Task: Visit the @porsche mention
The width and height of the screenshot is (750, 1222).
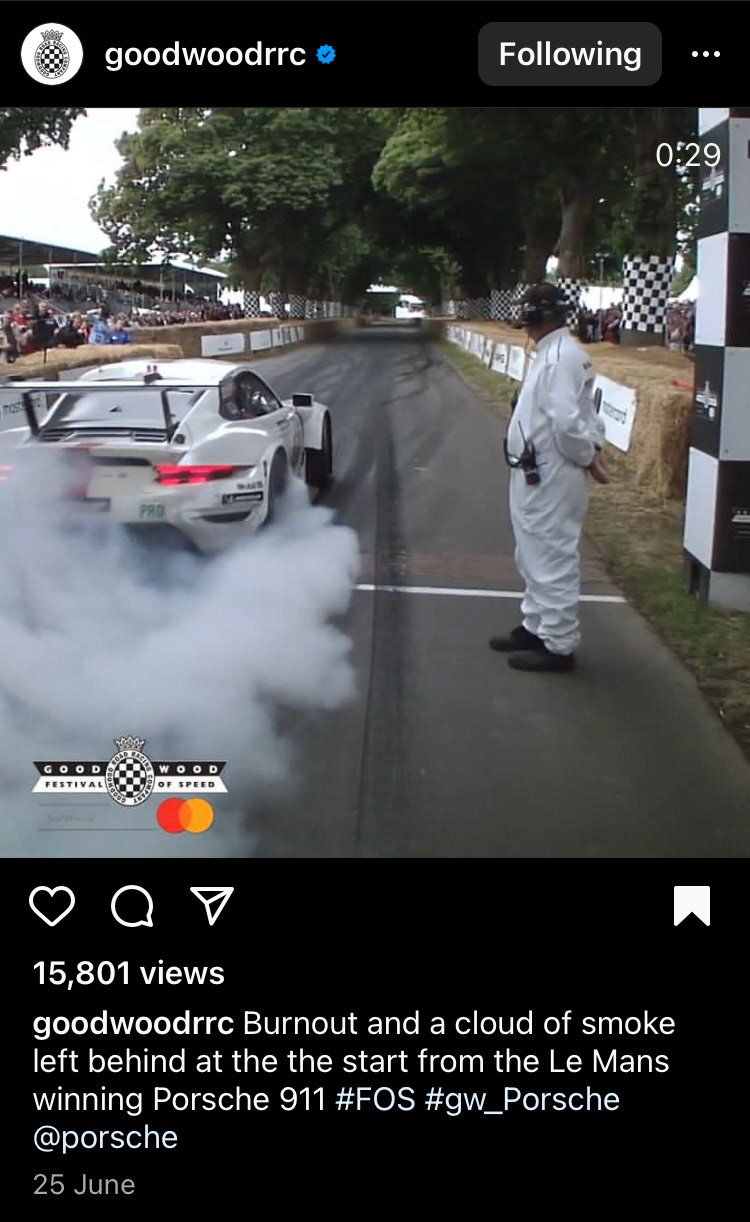Action: (x=105, y=1137)
